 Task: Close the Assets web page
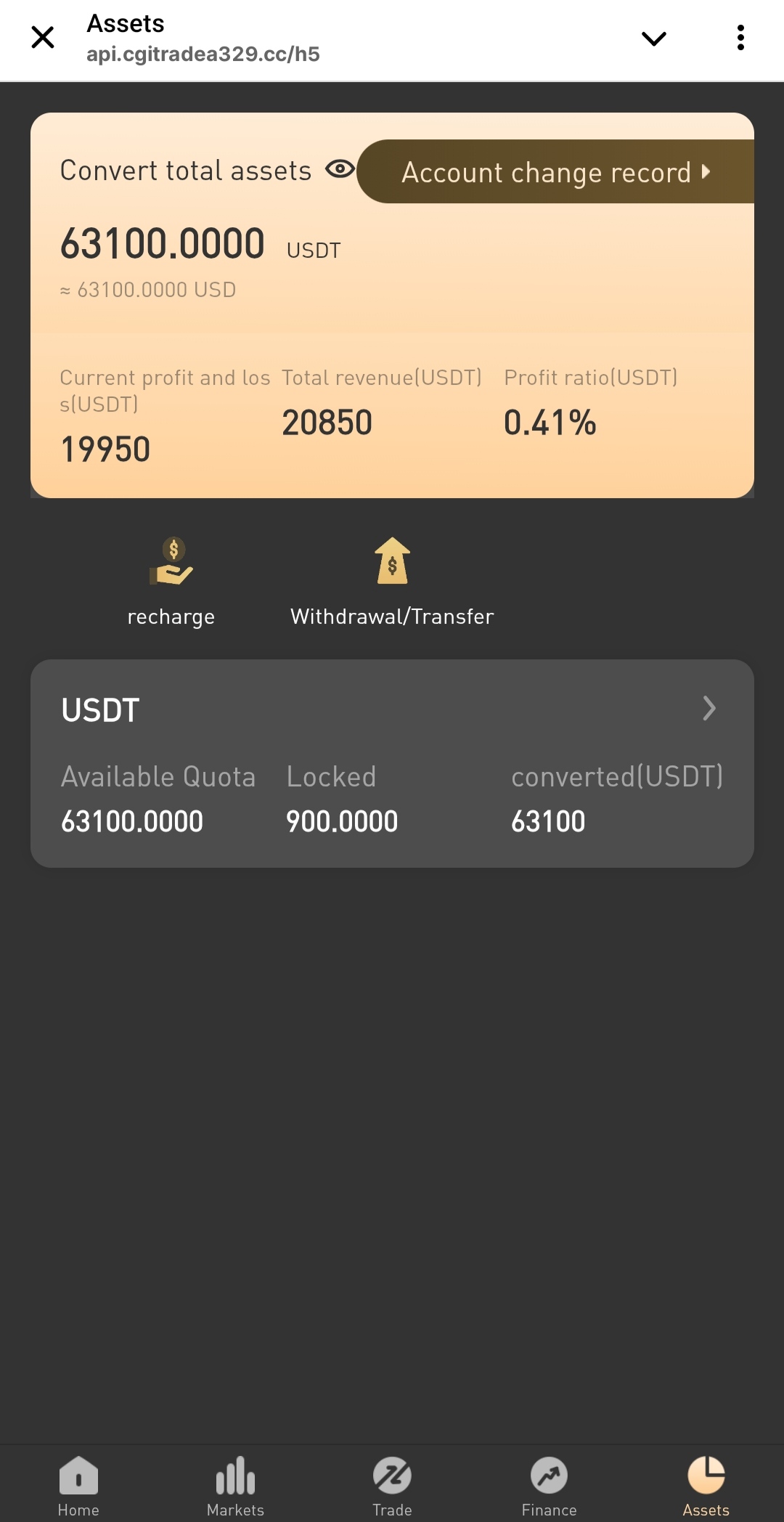pos(43,37)
